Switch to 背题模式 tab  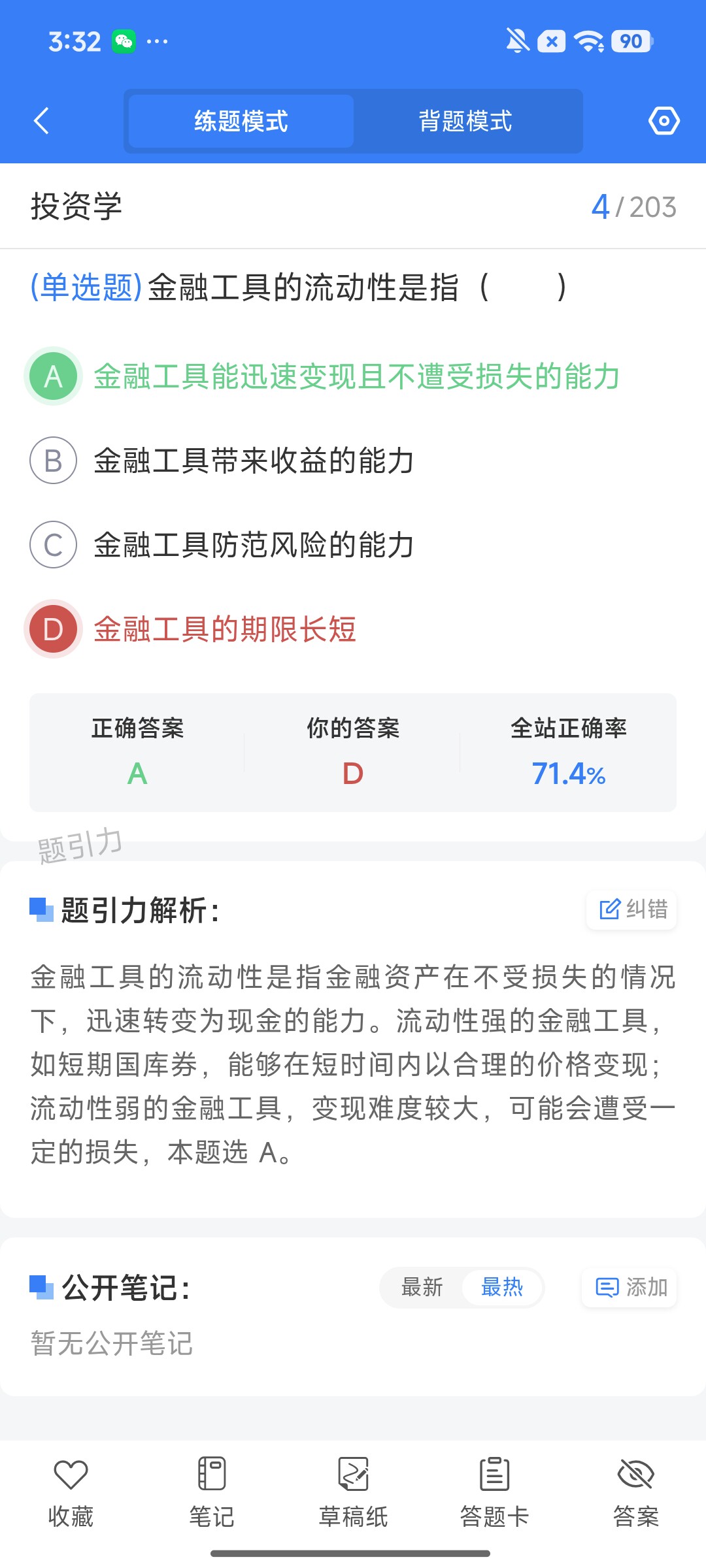coord(465,121)
